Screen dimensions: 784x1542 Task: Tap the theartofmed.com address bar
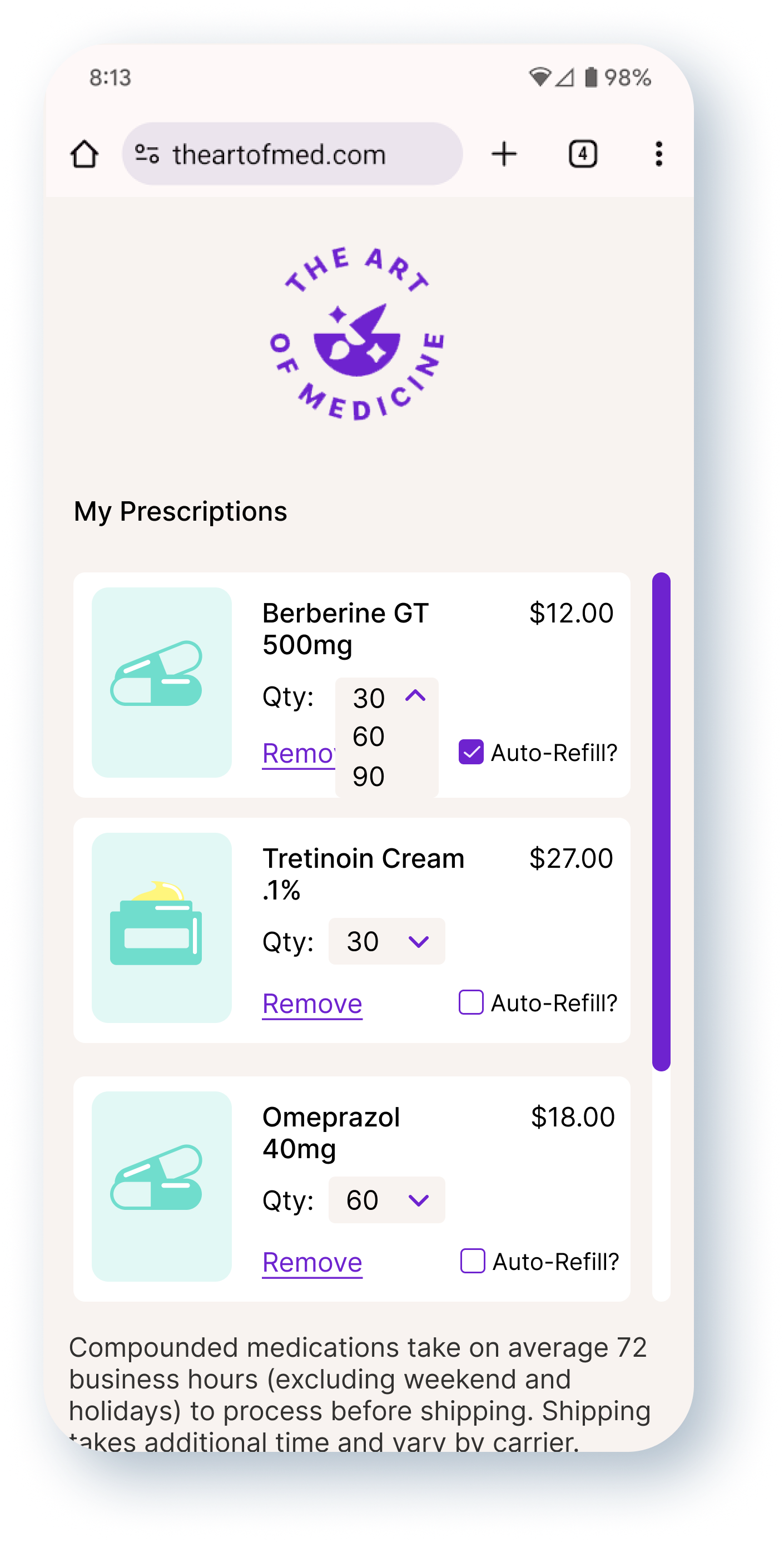[x=292, y=154]
